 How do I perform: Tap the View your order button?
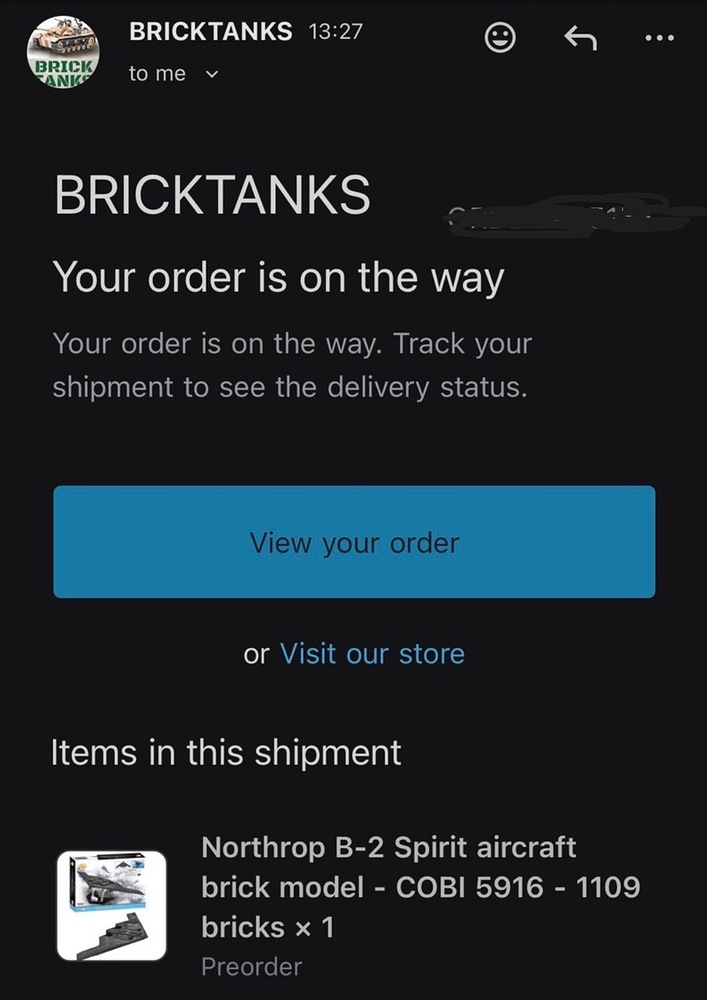354,542
